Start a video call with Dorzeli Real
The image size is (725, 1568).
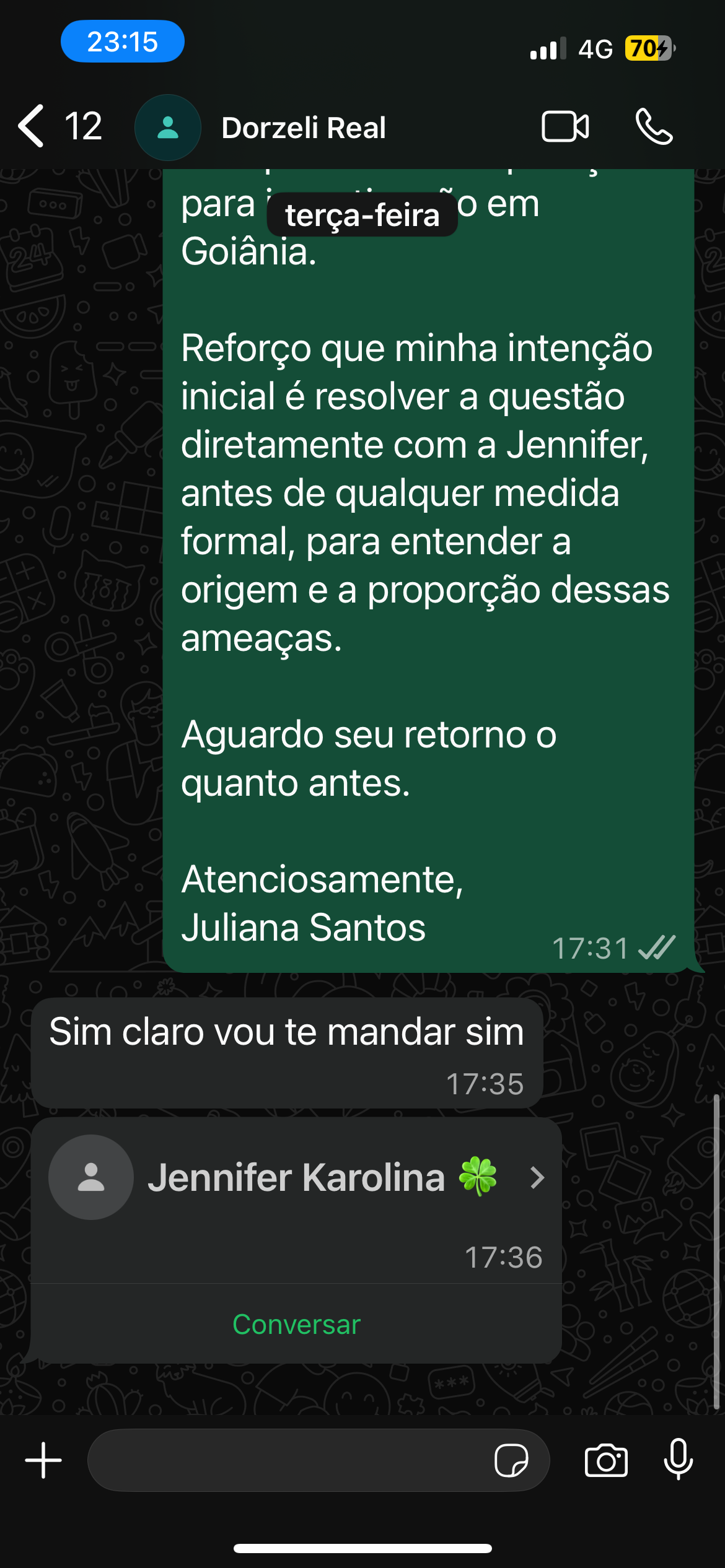pos(565,127)
